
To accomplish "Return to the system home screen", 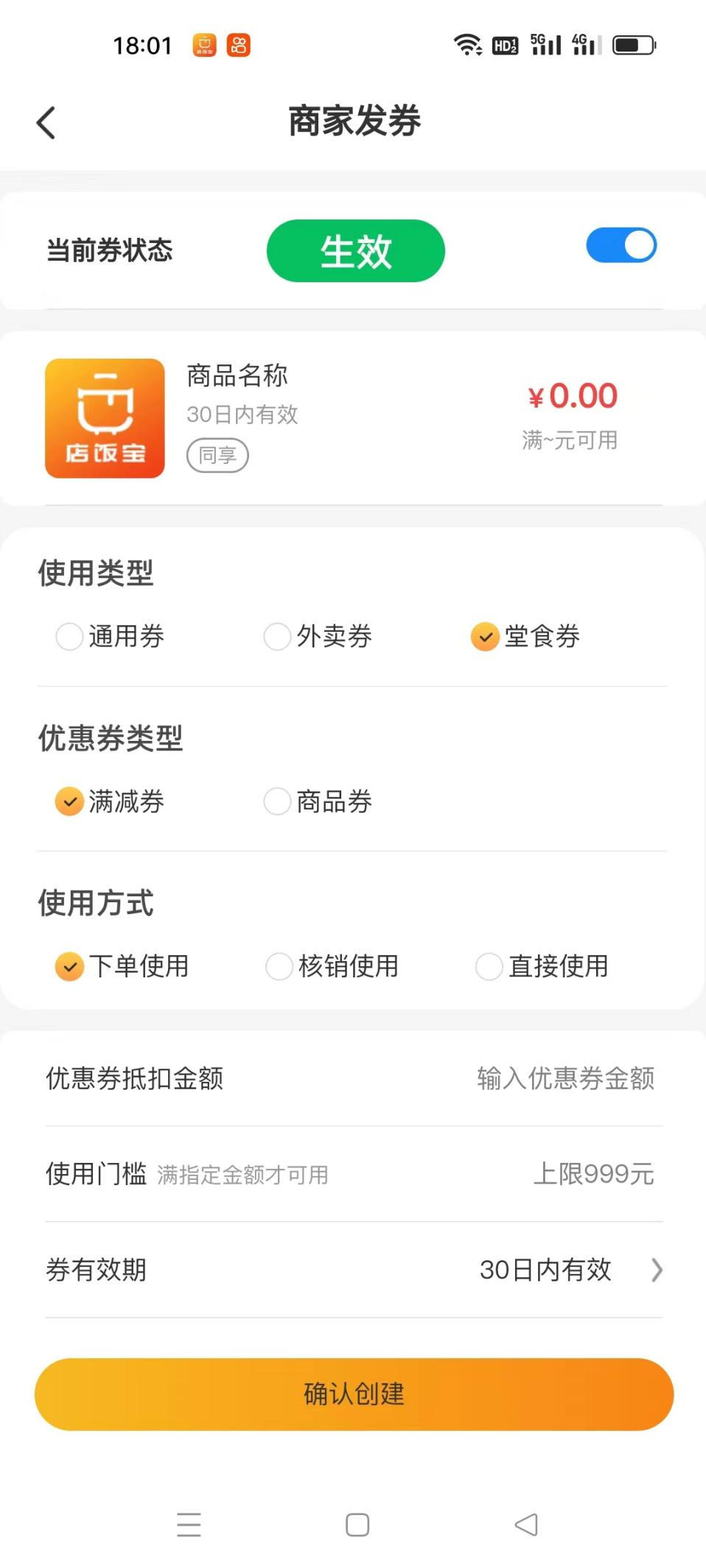I will (357, 1525).
